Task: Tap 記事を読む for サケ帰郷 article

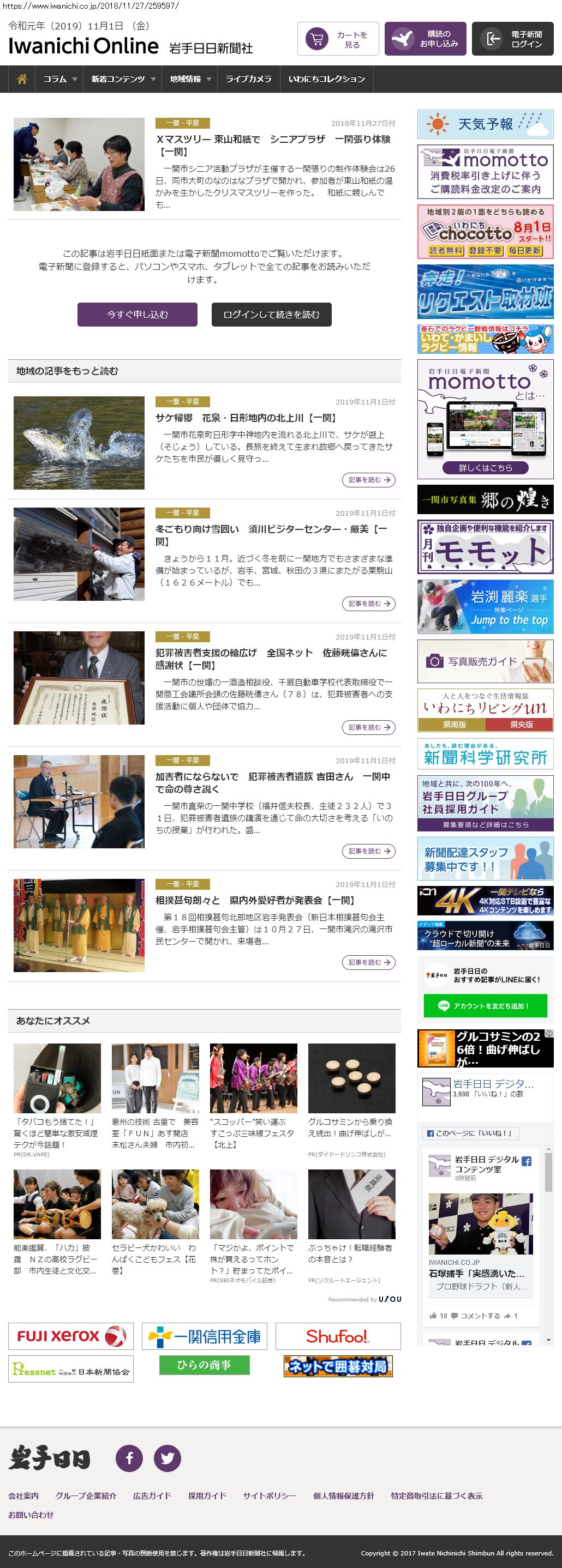Action: 368,480
